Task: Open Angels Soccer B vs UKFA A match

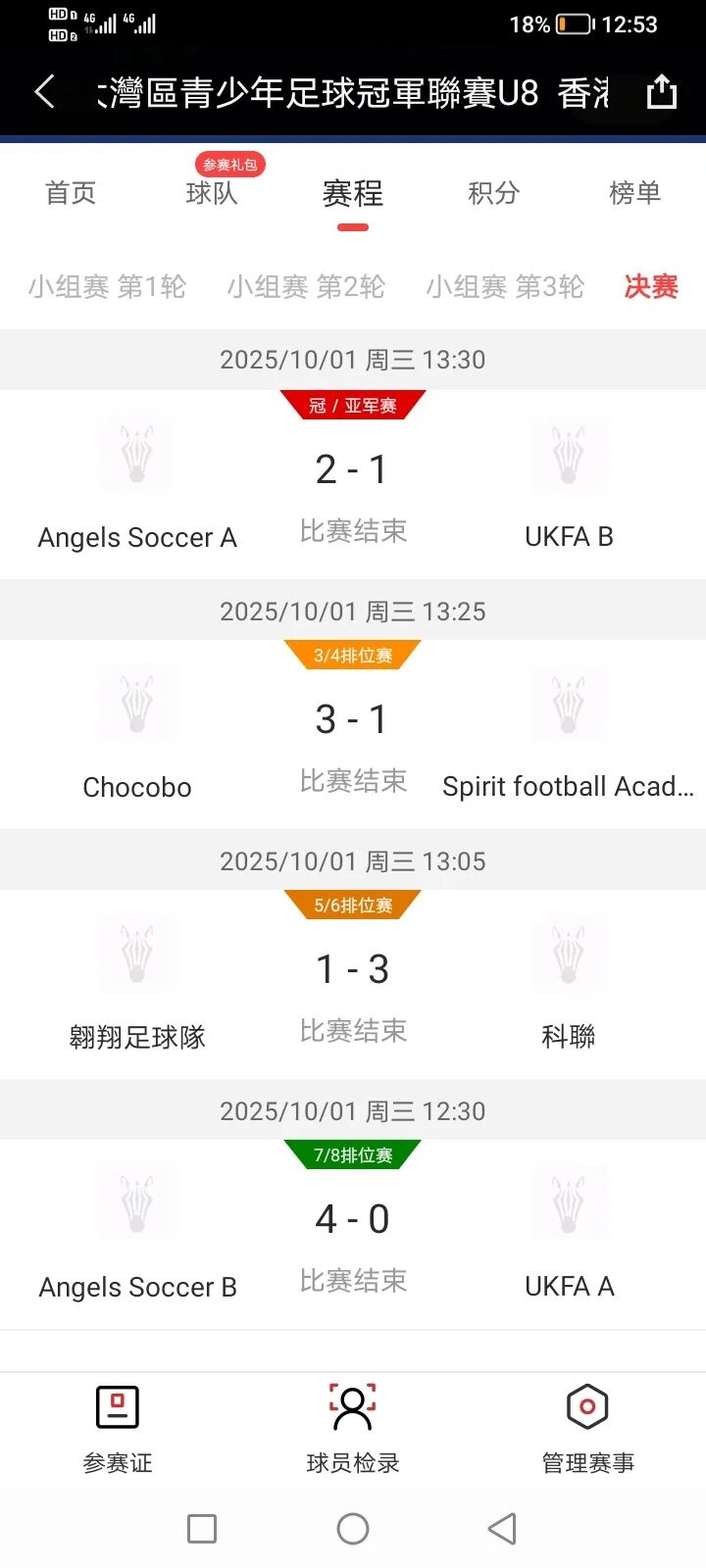Action: pos(353,1235)
